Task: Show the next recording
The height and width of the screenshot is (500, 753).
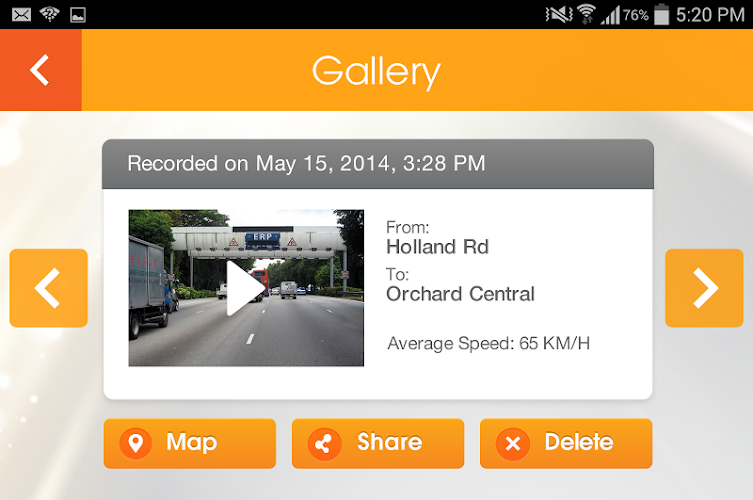Action: pos(704,288)
